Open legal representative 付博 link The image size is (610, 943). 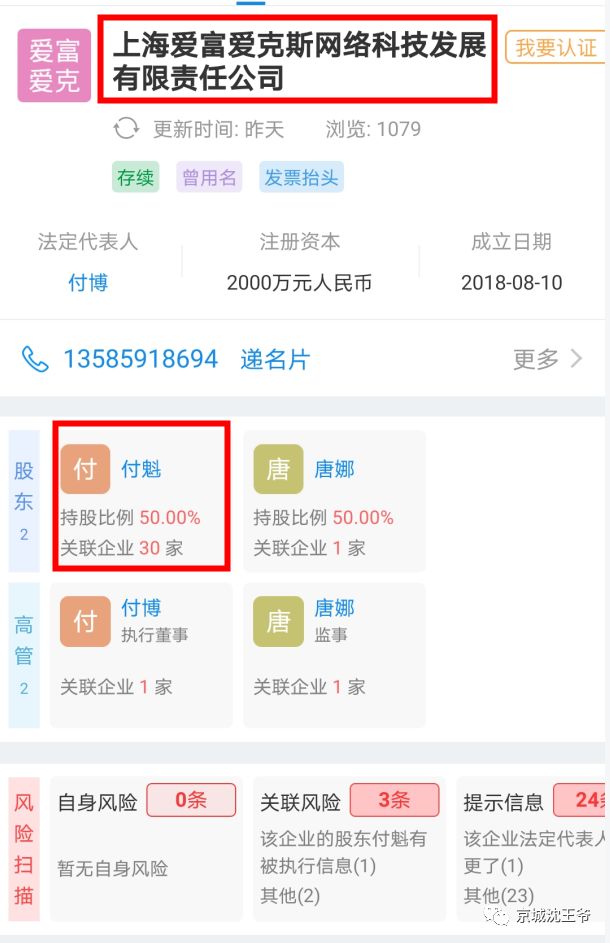(88, 283)
